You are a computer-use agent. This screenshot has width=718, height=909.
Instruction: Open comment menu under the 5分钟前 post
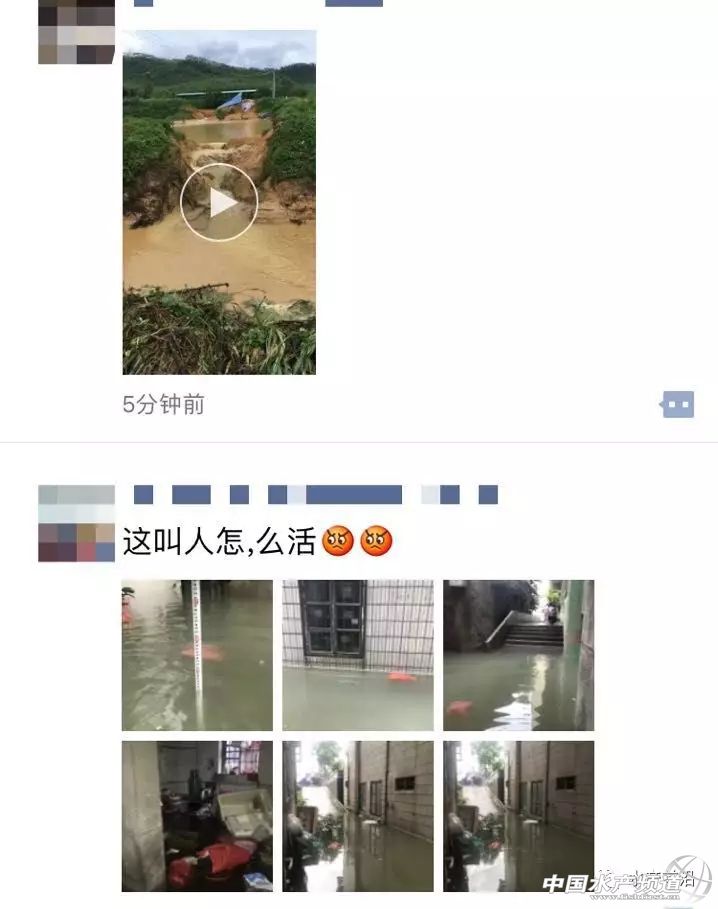click(678, 405)
